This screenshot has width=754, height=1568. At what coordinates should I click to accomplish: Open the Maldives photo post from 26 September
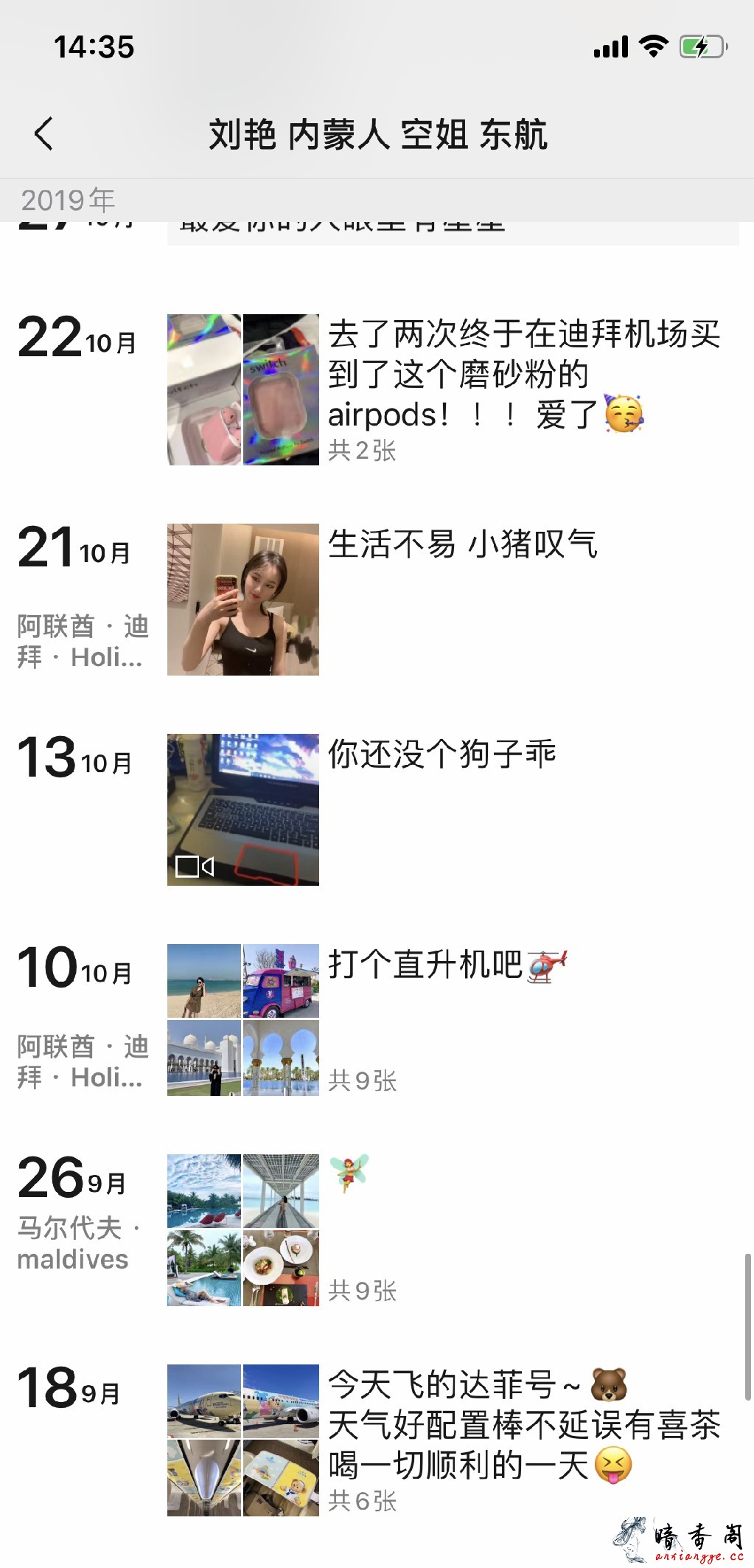[242, 1229]
